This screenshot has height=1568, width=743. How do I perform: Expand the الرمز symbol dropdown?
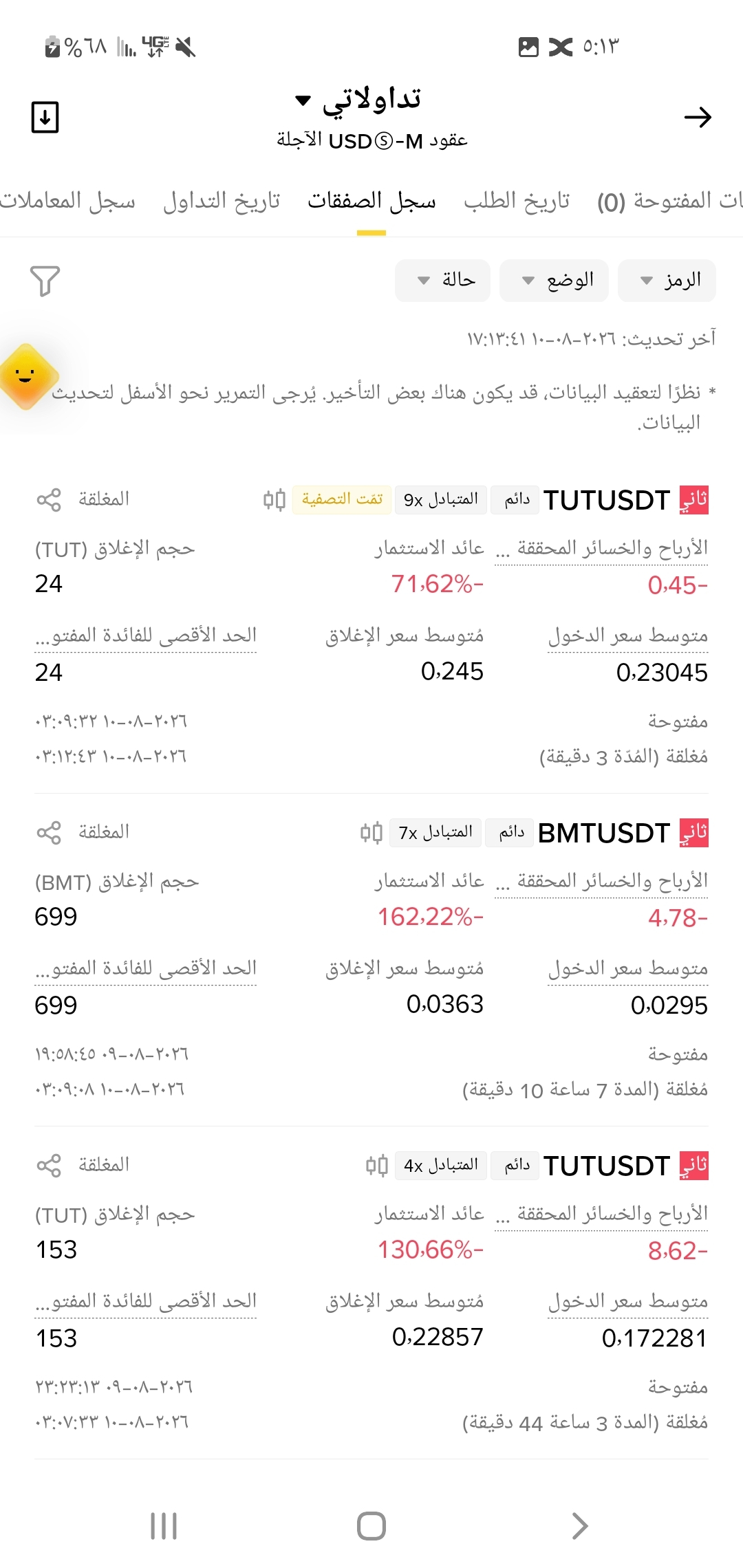pyautogui.click(x=667, y=281)
